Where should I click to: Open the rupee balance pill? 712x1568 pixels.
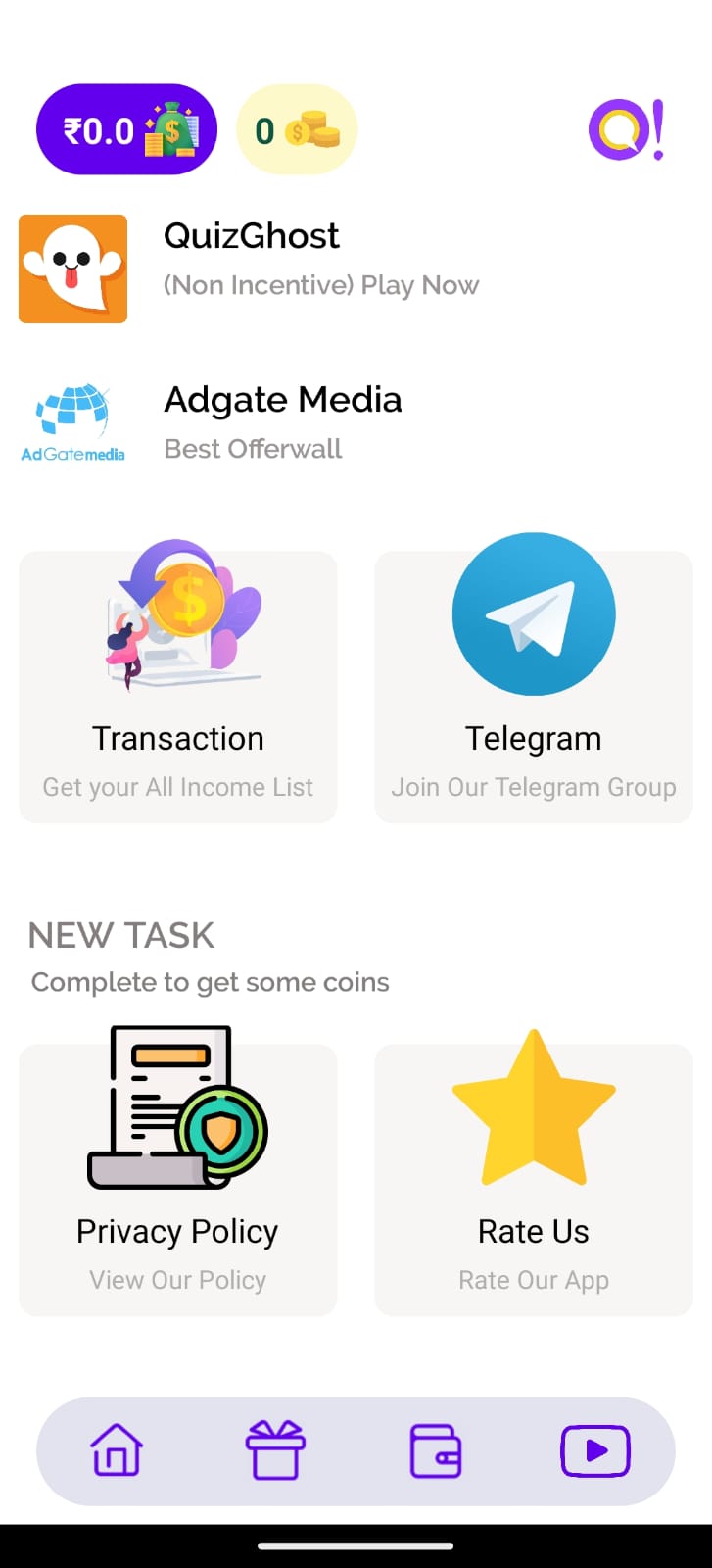pos(126,129)
